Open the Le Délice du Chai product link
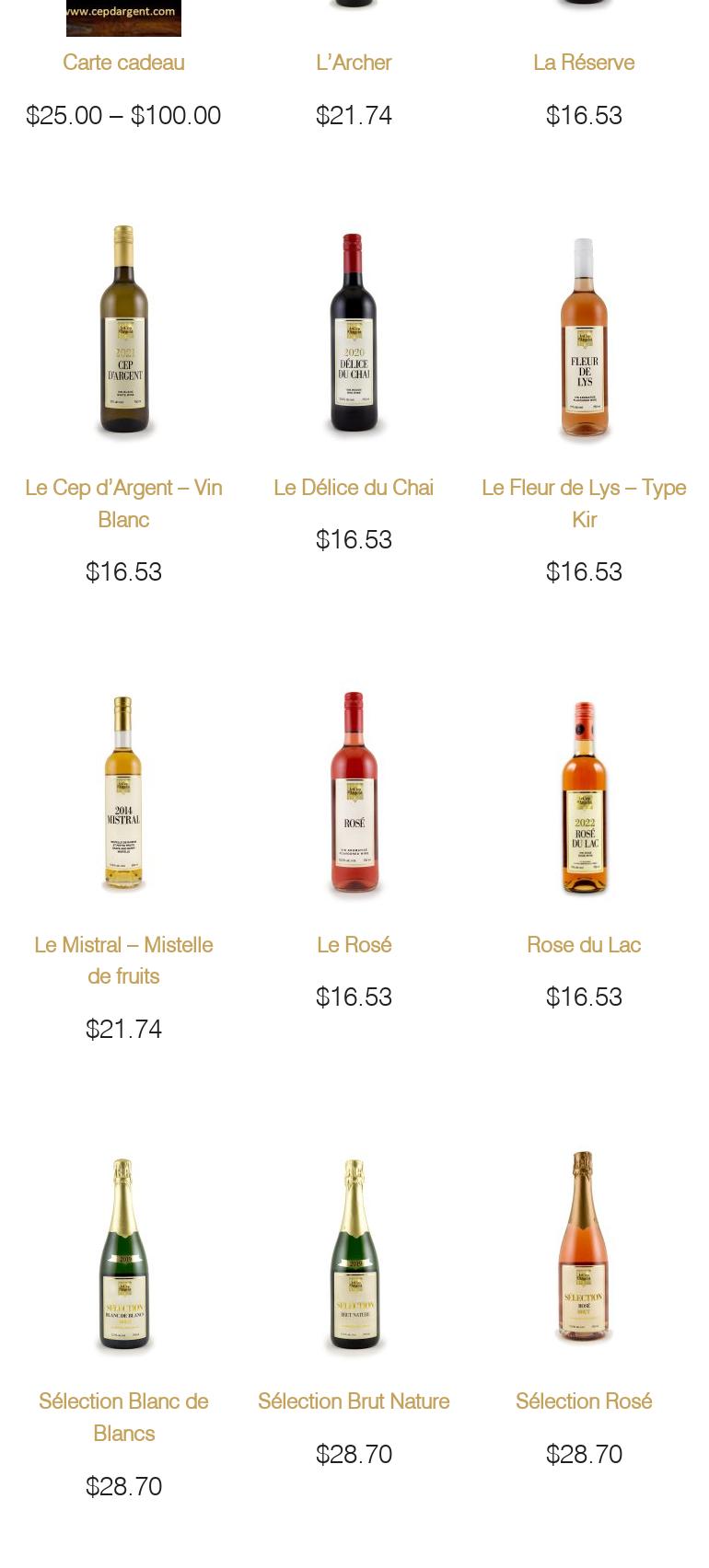Screen dimensions: 709x1568 (x=354, y=488)
